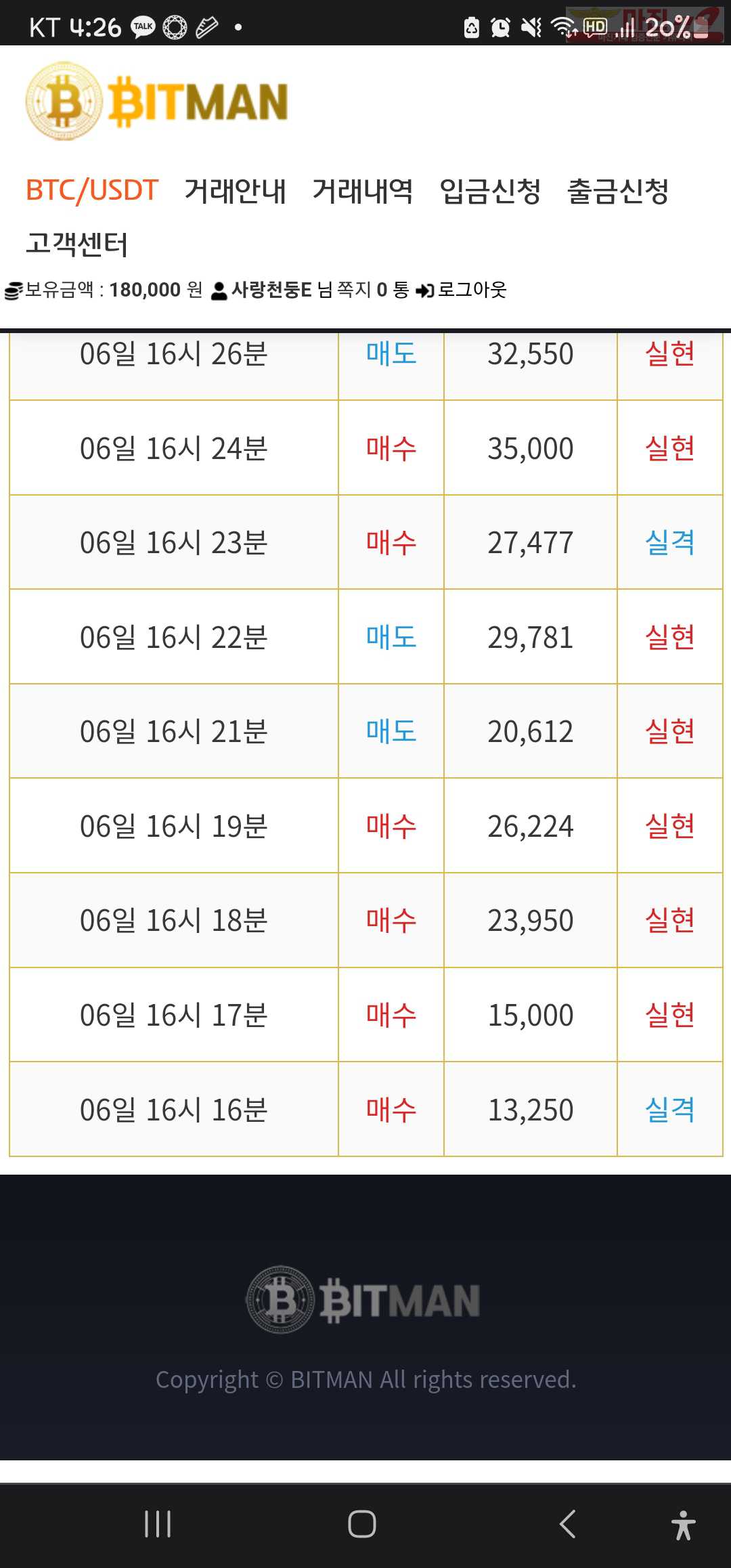Tap the BITMAN logo in the header
Image resolution: width=731 pixels, height=1568 pixels.
157,102
